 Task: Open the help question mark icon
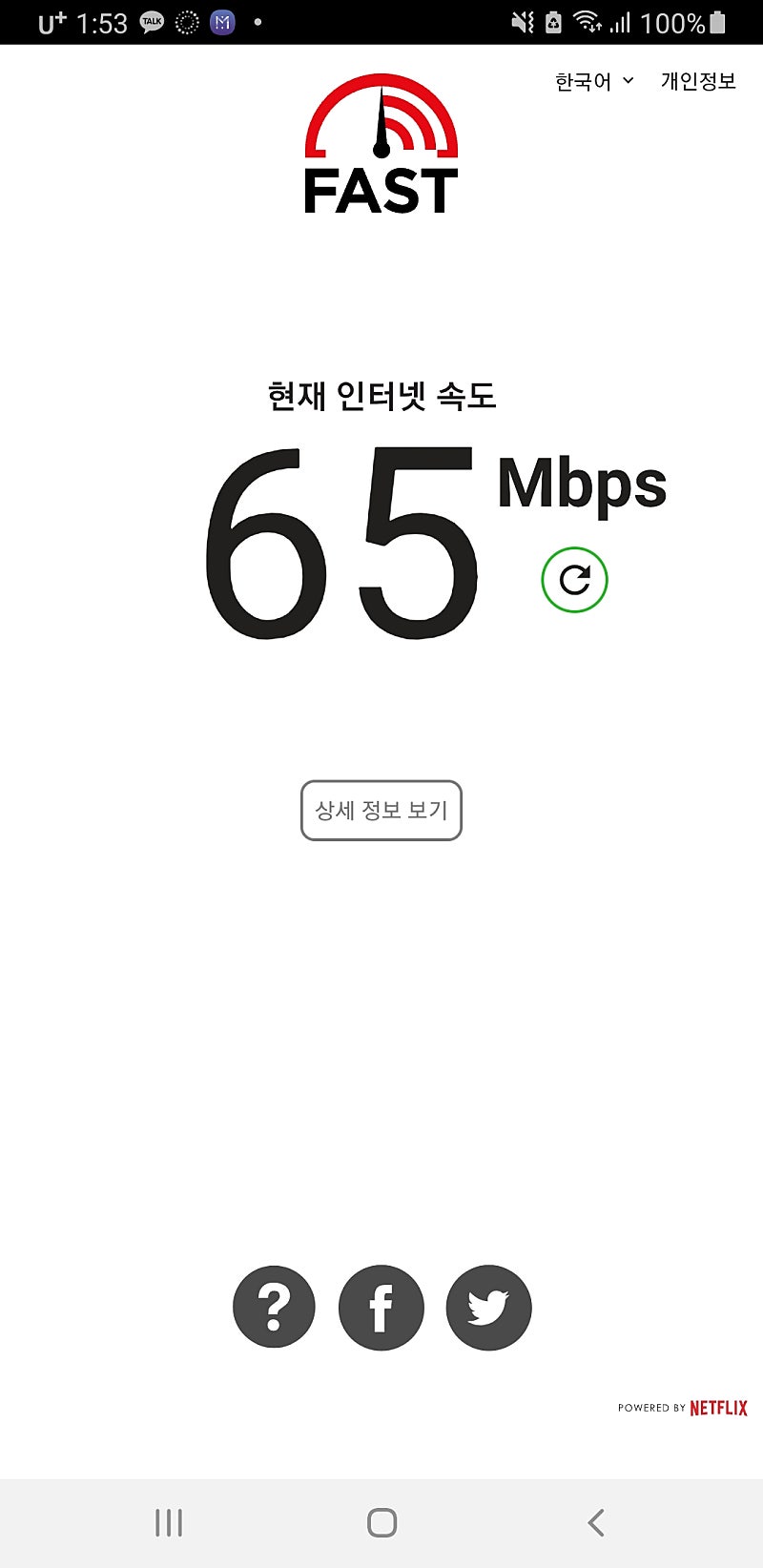pos(274,1307)
